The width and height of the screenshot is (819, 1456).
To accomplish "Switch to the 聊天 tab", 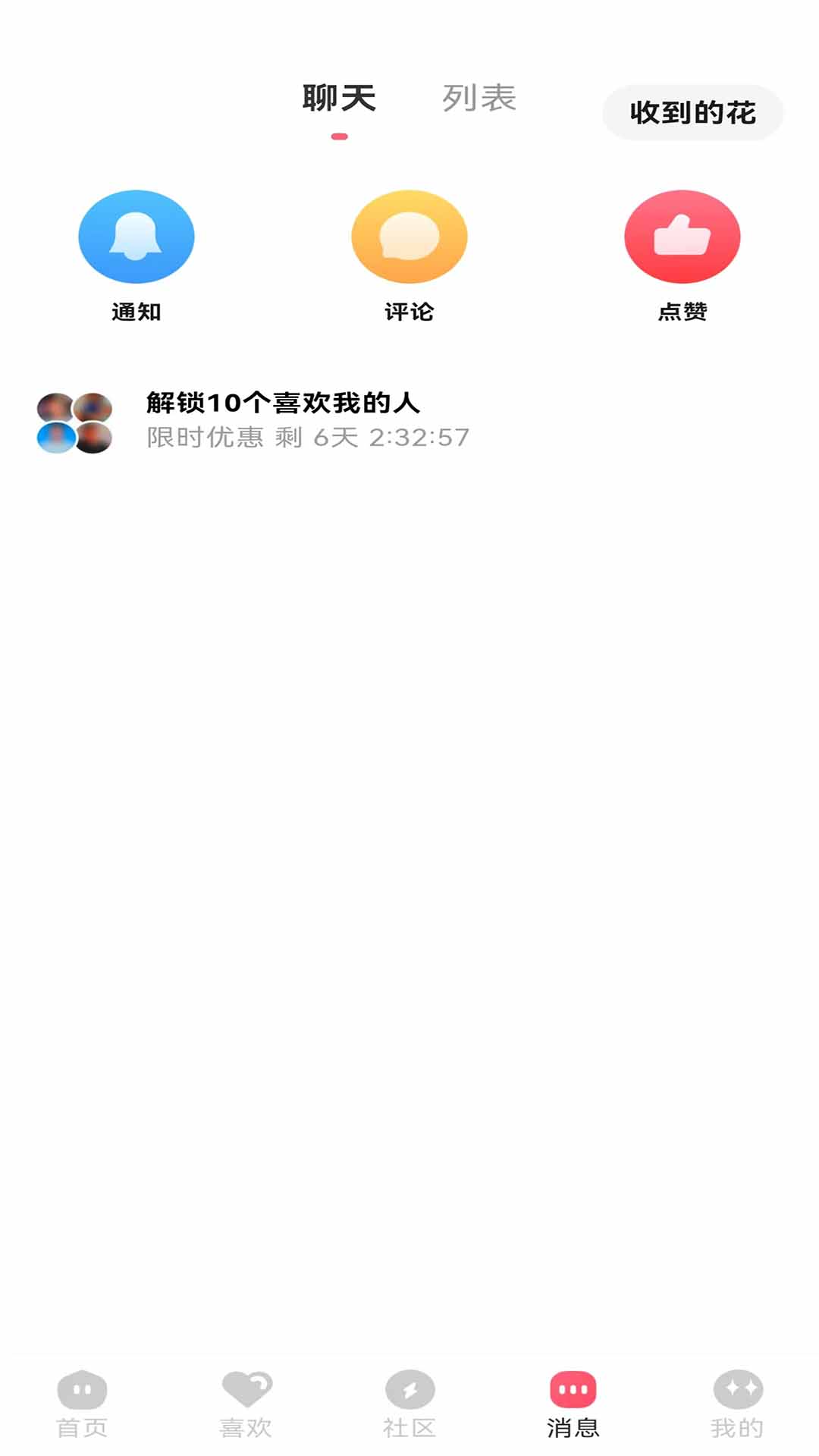I will (340, 99).
